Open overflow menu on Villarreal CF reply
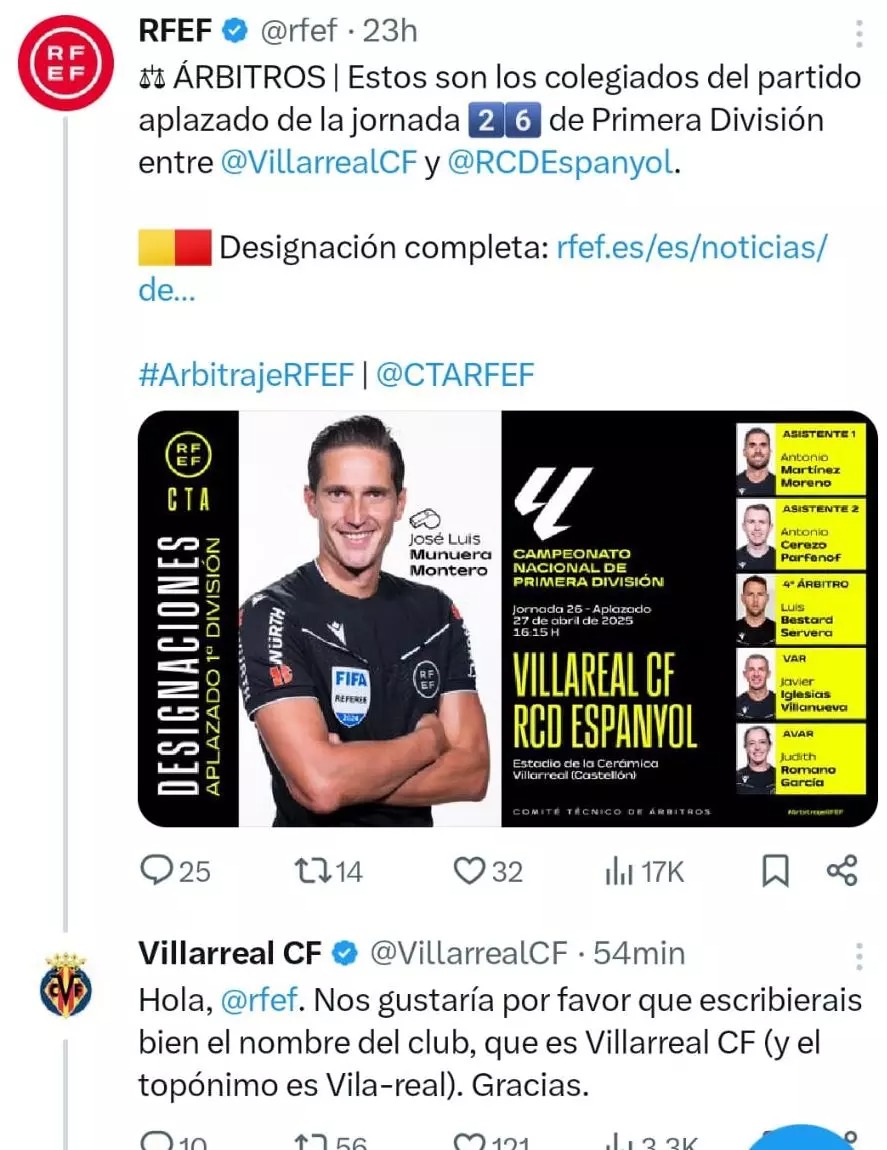Image resolution: width=887 pixels, height=1150 pixels. point(858,957)
